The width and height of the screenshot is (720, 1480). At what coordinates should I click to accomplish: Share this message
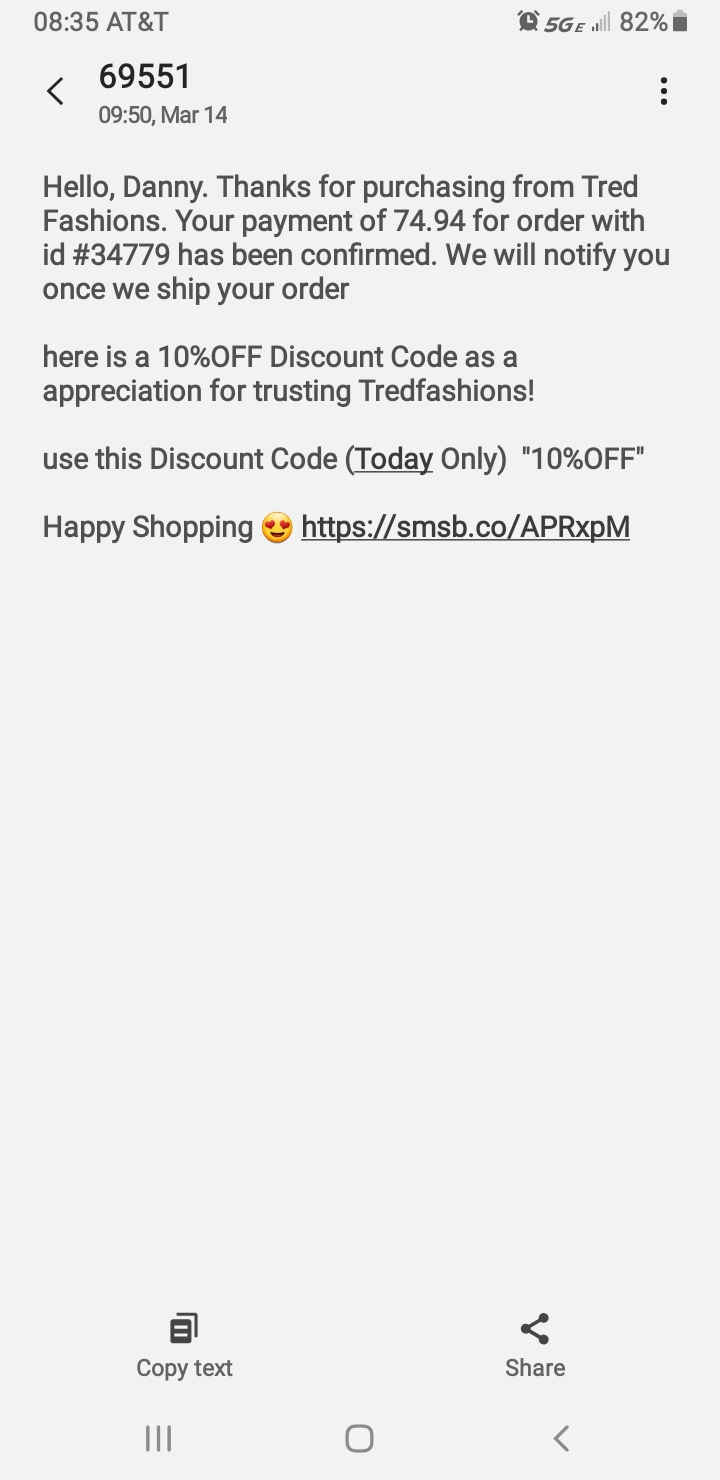[x=535, y=1346]
